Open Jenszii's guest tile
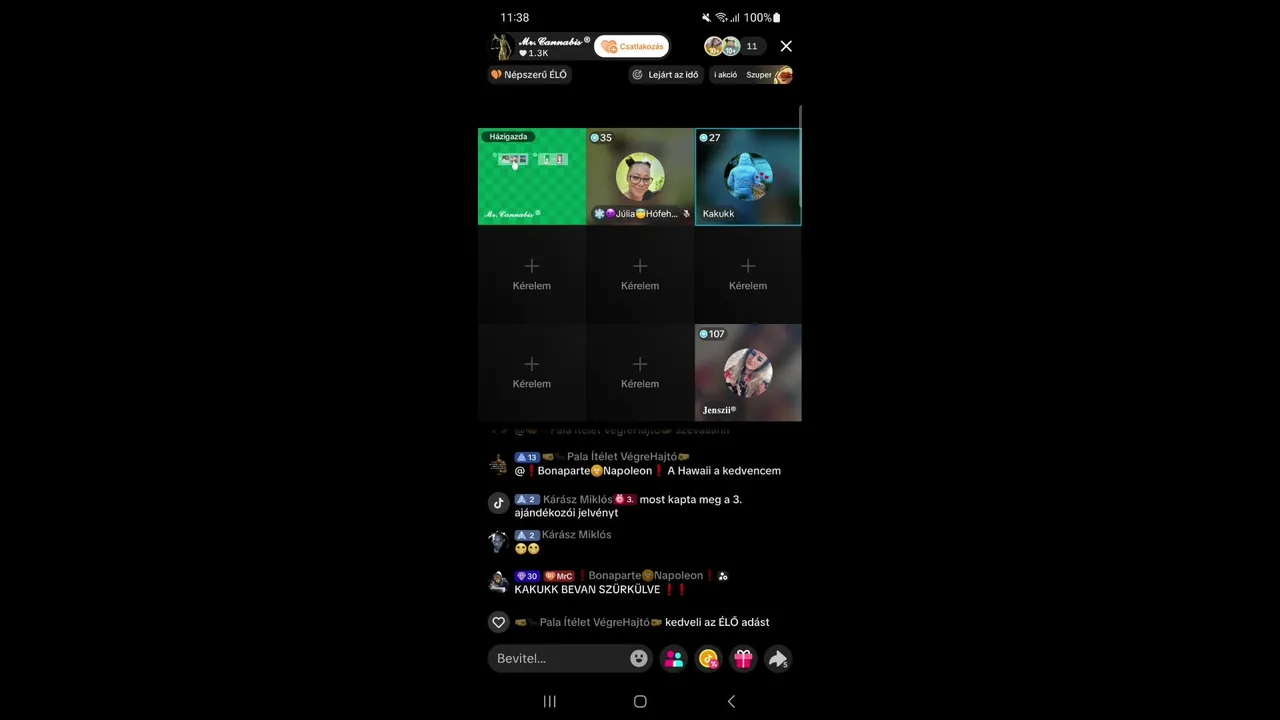1280x720 pixels. click(x=748, y=372)
